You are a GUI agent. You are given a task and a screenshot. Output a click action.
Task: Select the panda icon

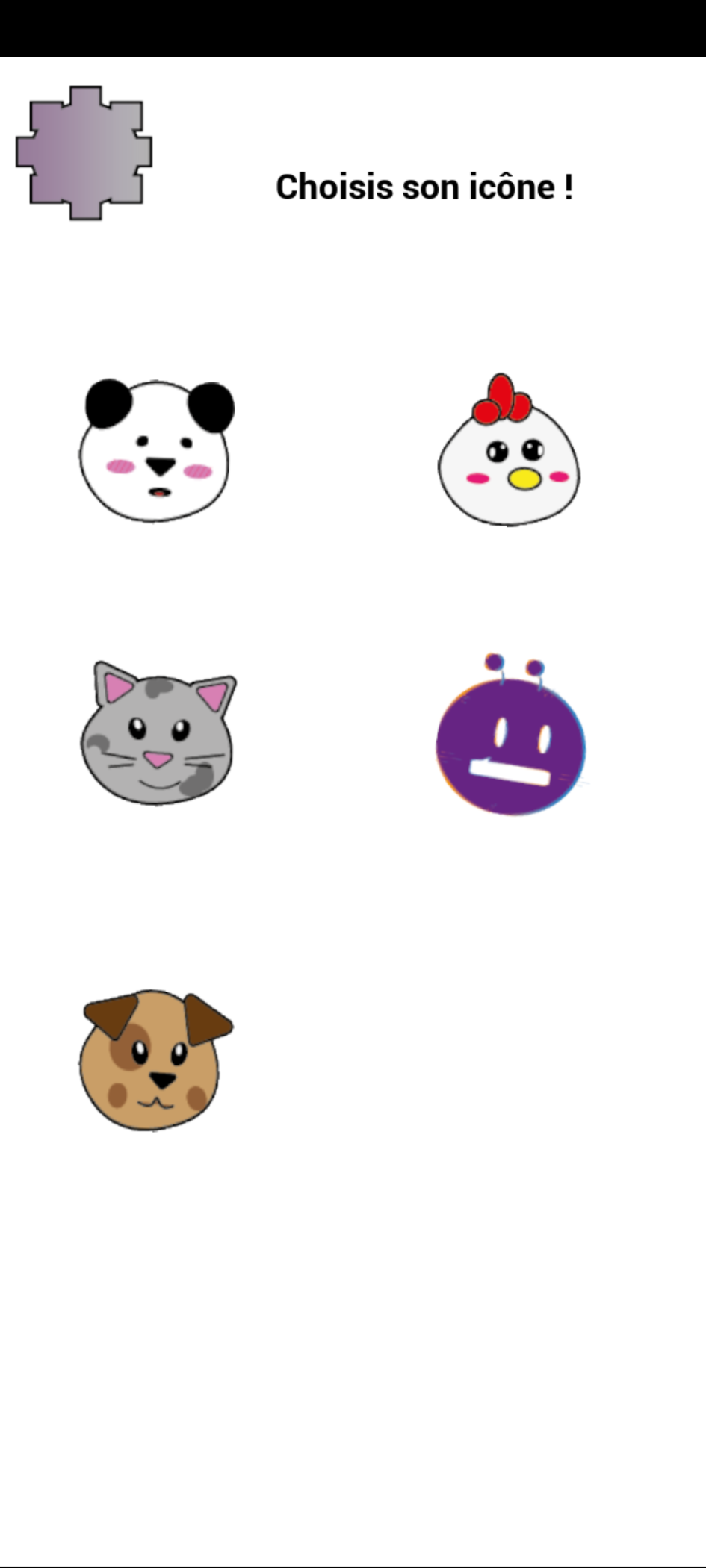pyautogui.click(x=156, y=450)
